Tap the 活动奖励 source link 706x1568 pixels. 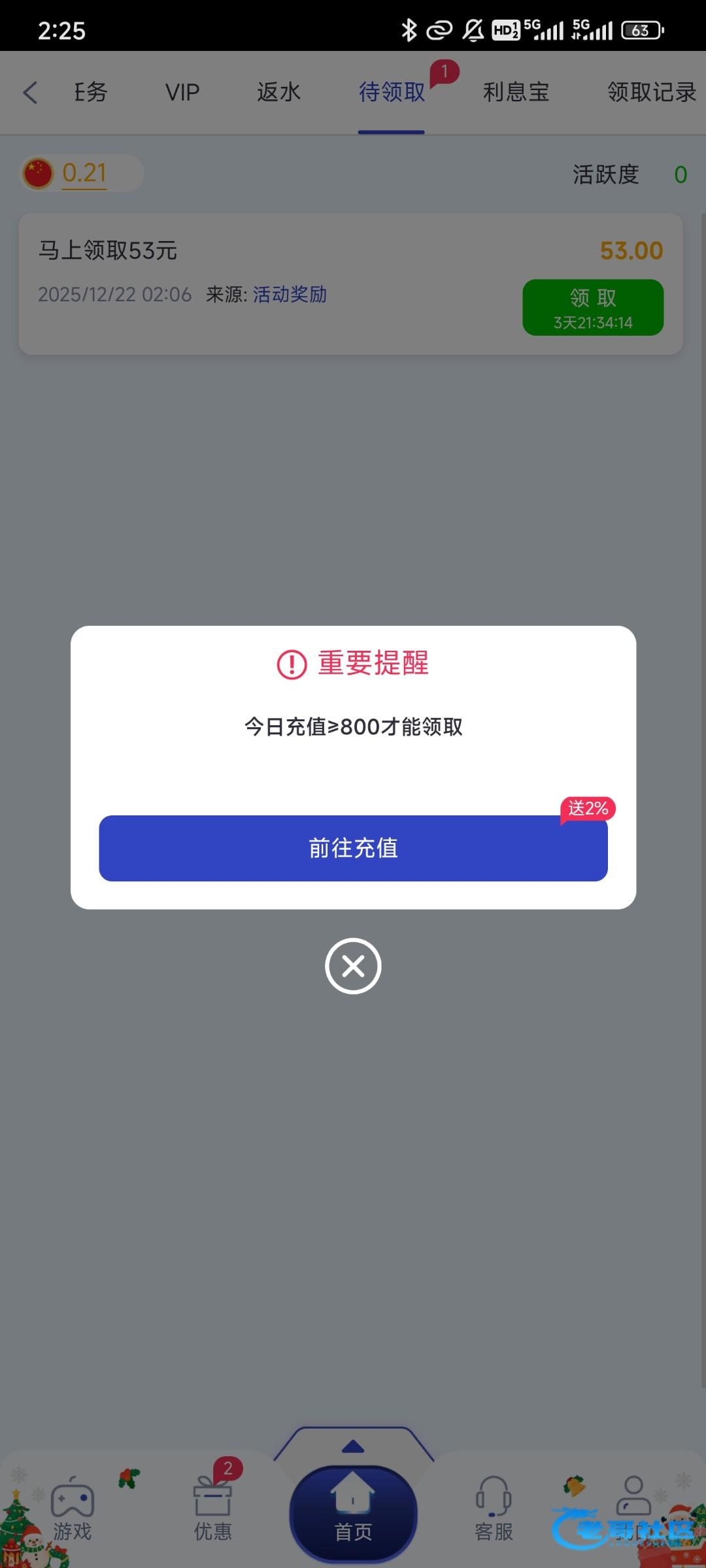coord(290,295)
